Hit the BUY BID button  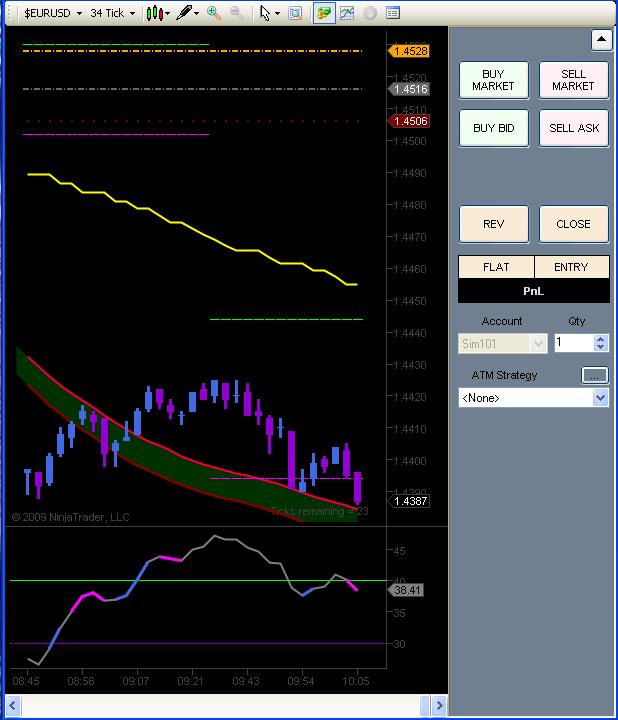[493, 128]
